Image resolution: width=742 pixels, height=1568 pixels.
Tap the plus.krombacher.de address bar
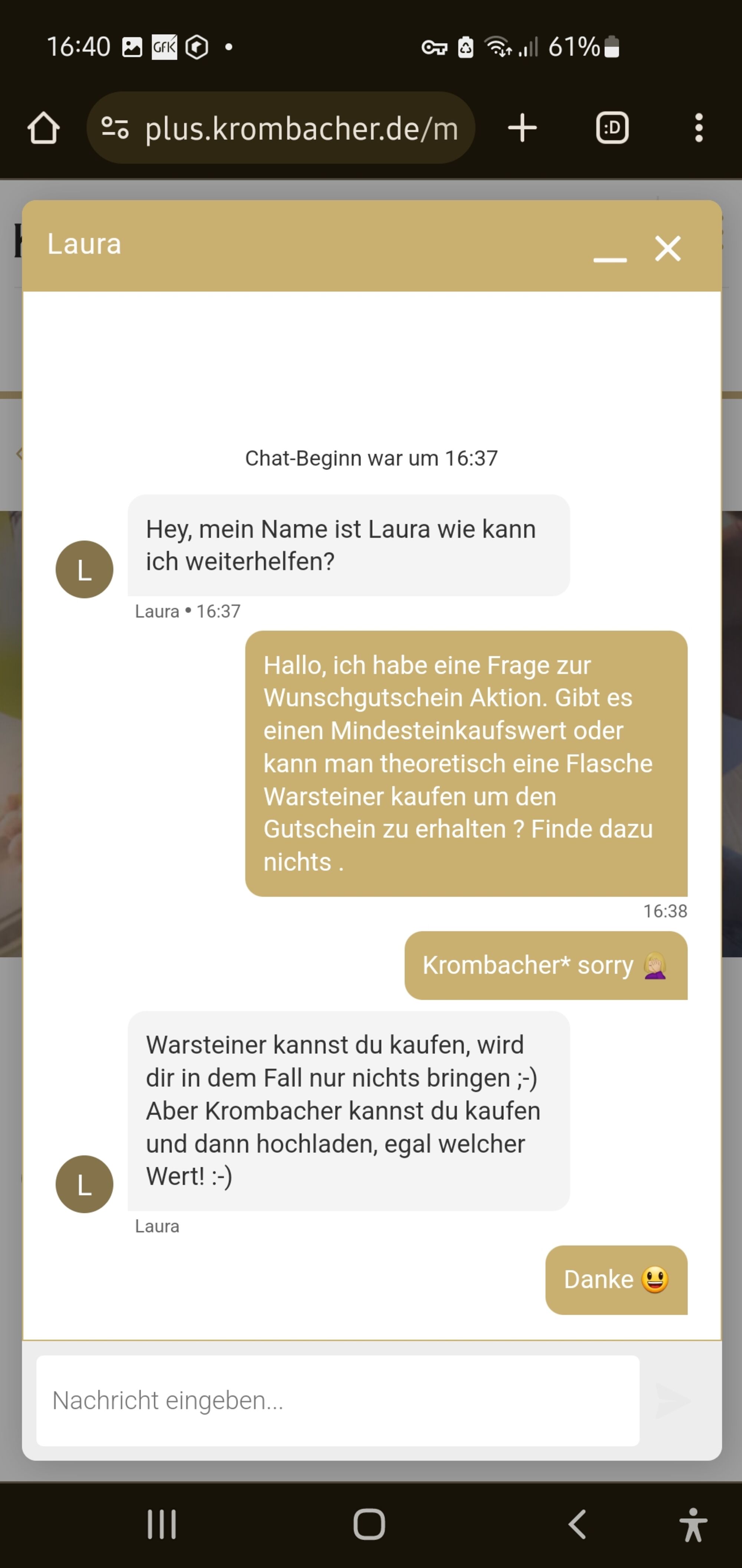[x=280, y=128]
